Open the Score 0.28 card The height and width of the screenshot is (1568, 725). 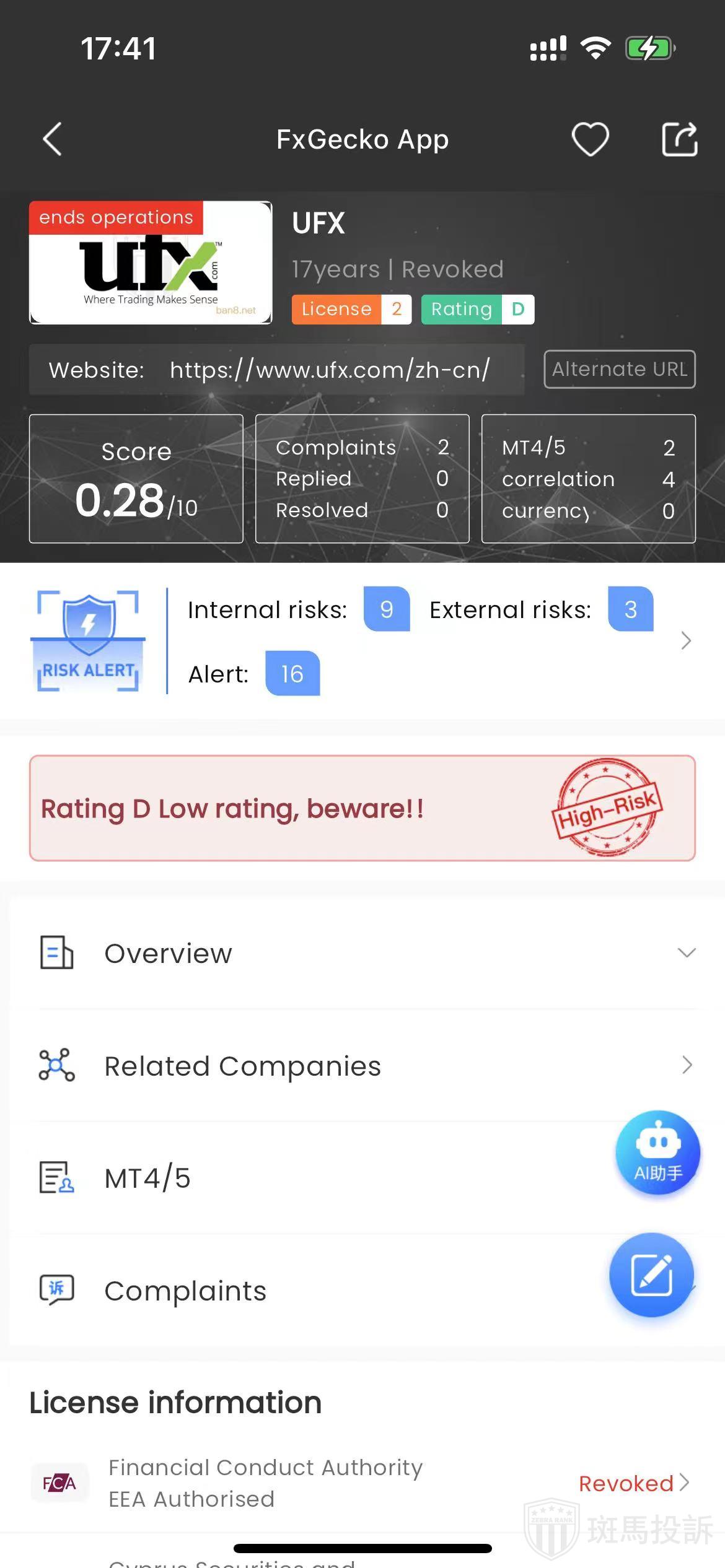click(x=136, y=479)
